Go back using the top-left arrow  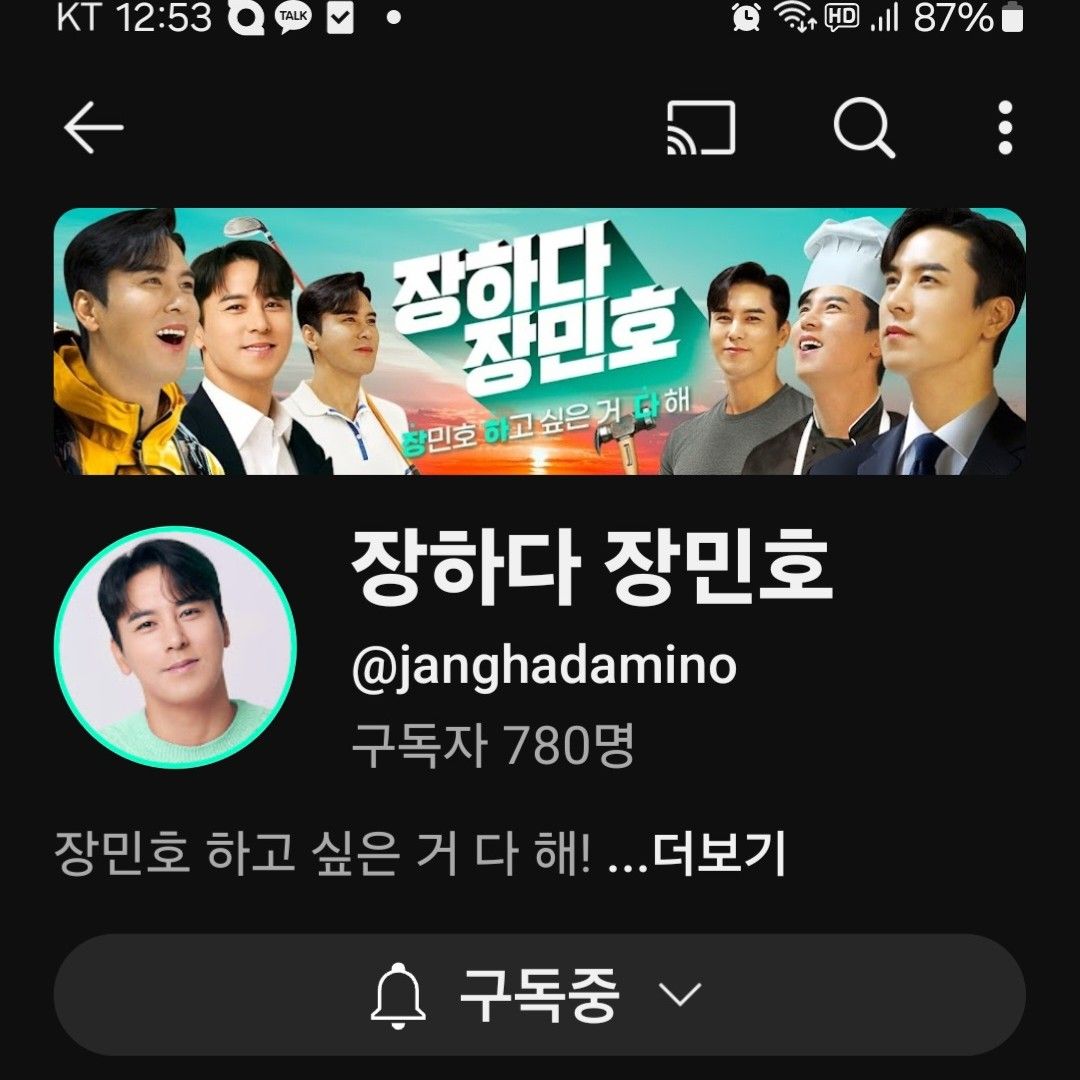(x=93, y=128)
